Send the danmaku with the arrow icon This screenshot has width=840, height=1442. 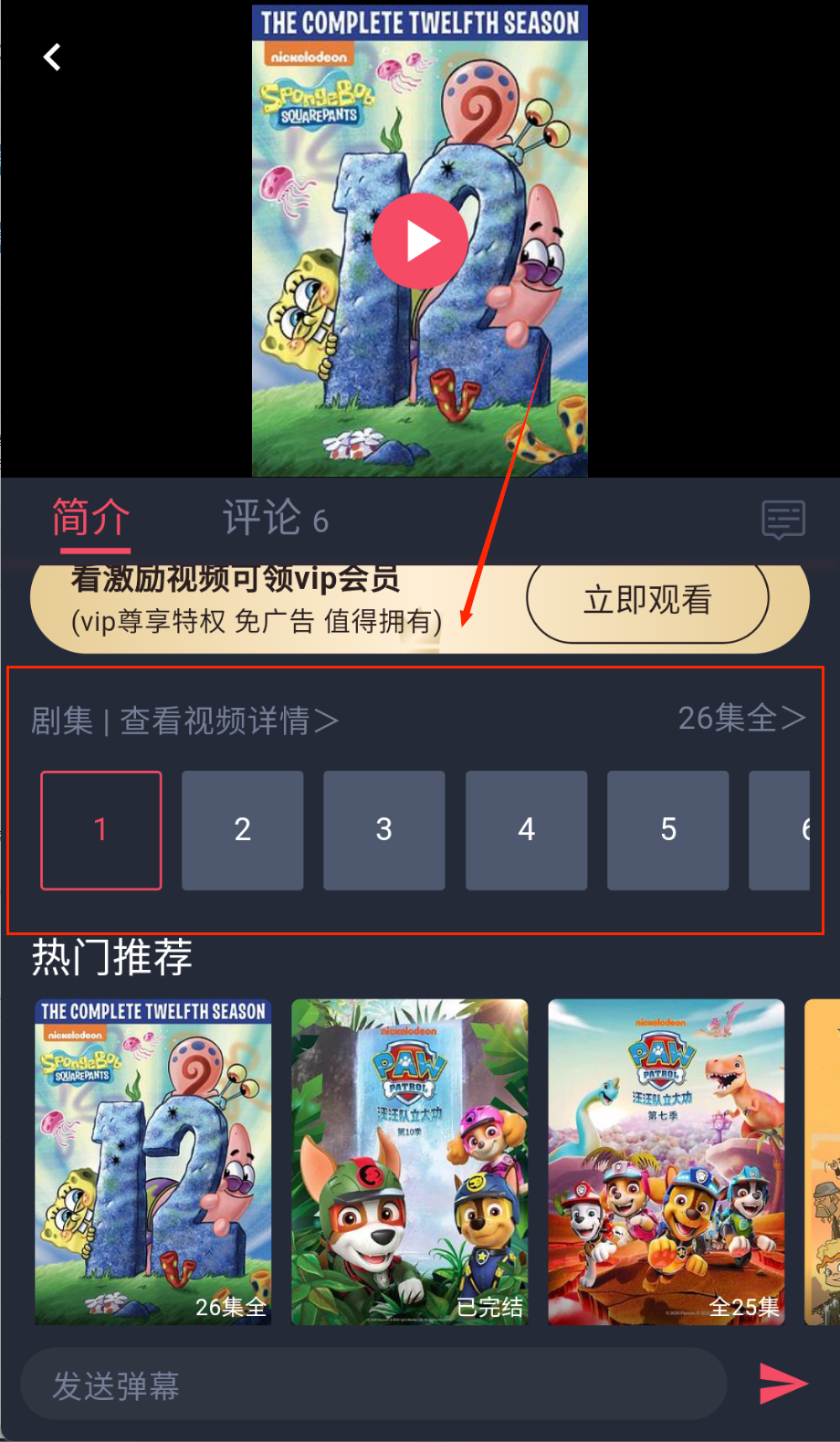click(x=782, y=1384)
